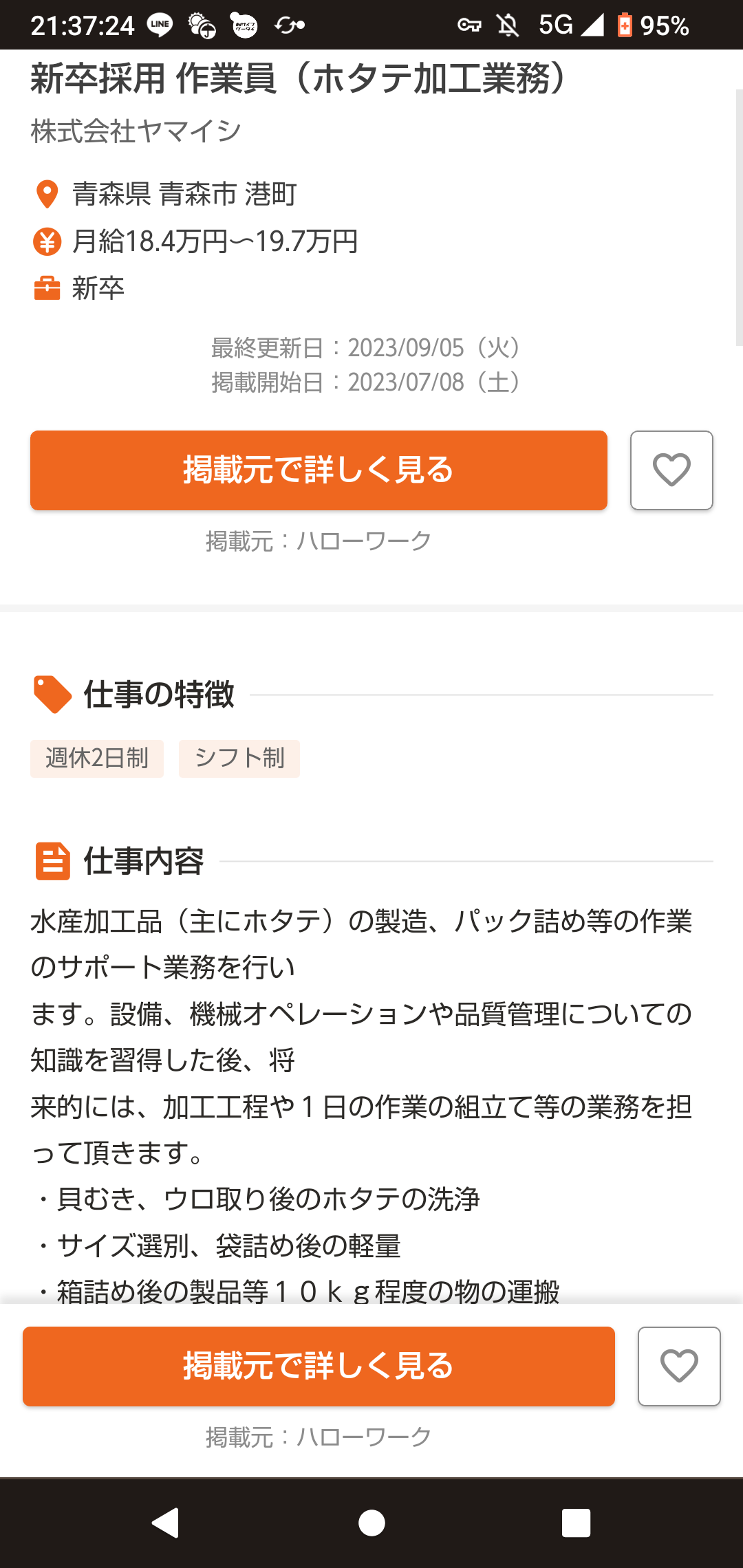The width and height of the screenshot is (743, 1568).
Task: Tap the upper 掲載元で詳しく見る button
Action: click(x=319, y=470)
